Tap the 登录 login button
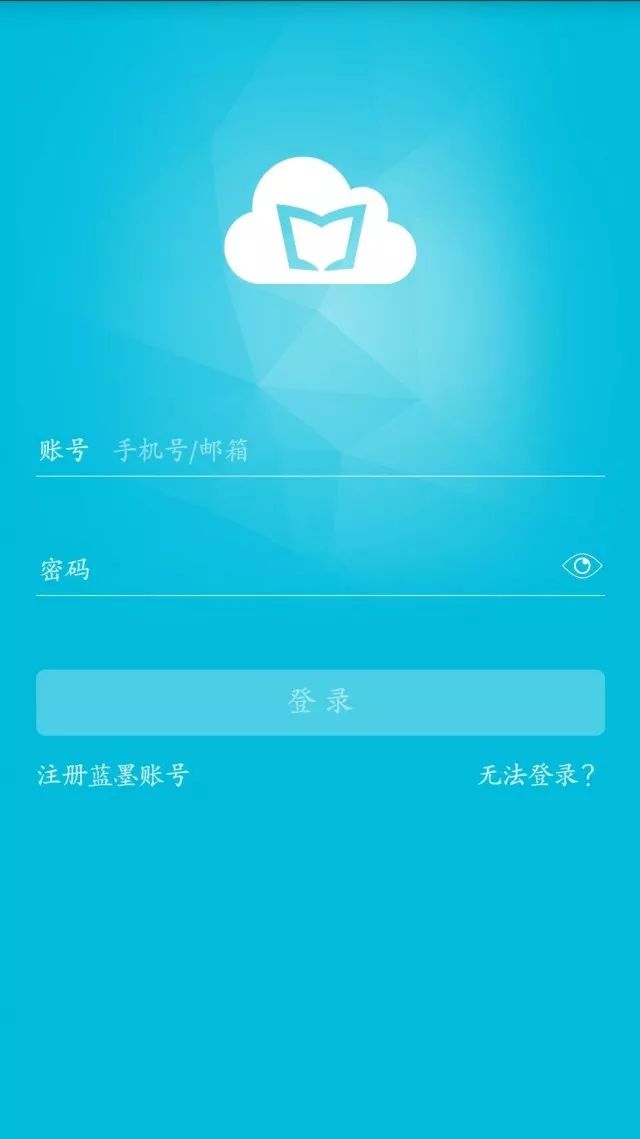This screenshot has height=1139, width=640. click(x=320, y=702)
